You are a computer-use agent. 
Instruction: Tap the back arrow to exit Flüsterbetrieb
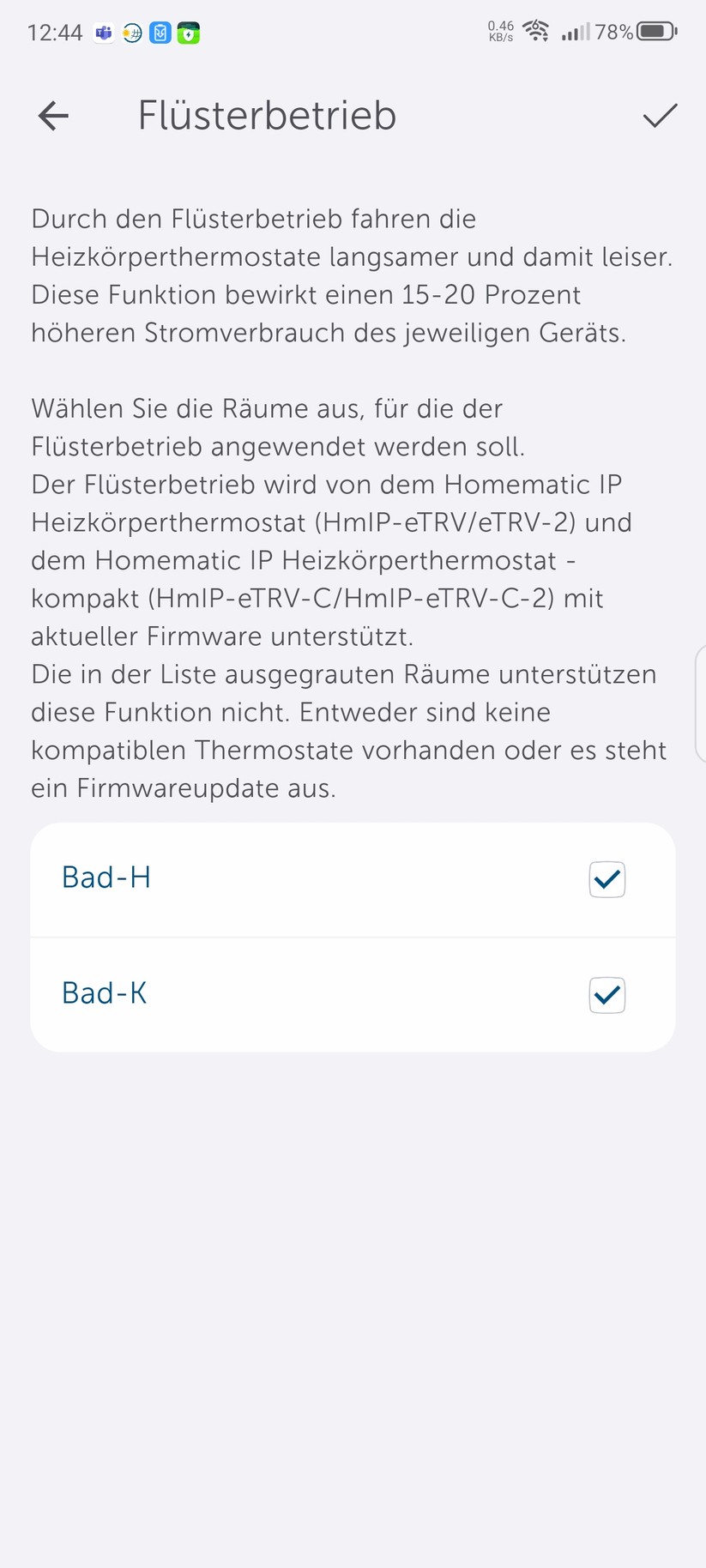tap(52, 116)
